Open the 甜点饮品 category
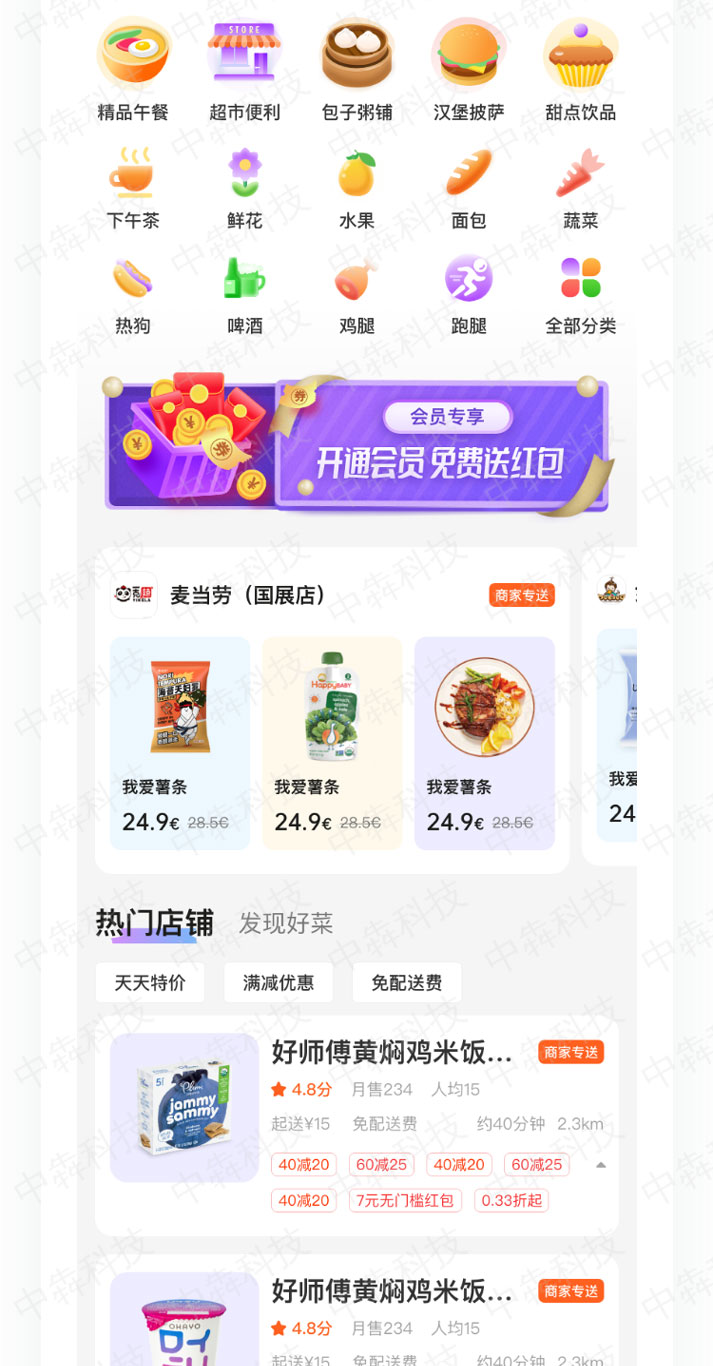 [x=581, y=70]
